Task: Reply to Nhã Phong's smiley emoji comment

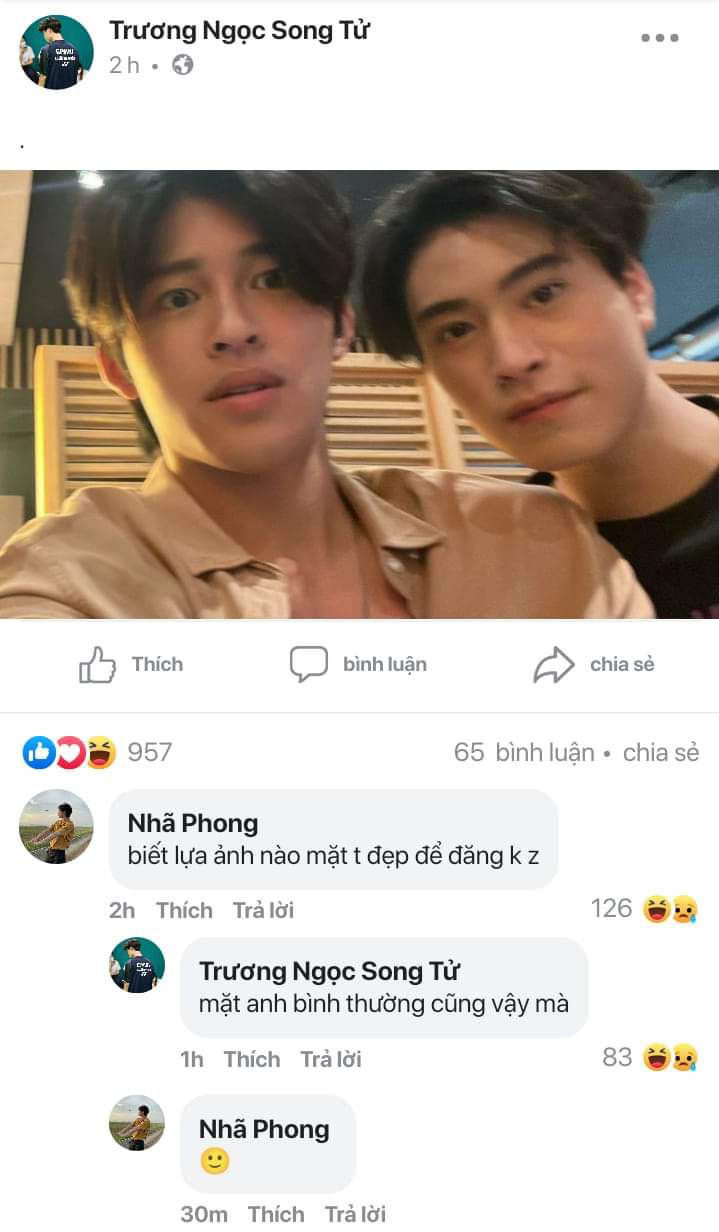Action: click(355, 1214)
